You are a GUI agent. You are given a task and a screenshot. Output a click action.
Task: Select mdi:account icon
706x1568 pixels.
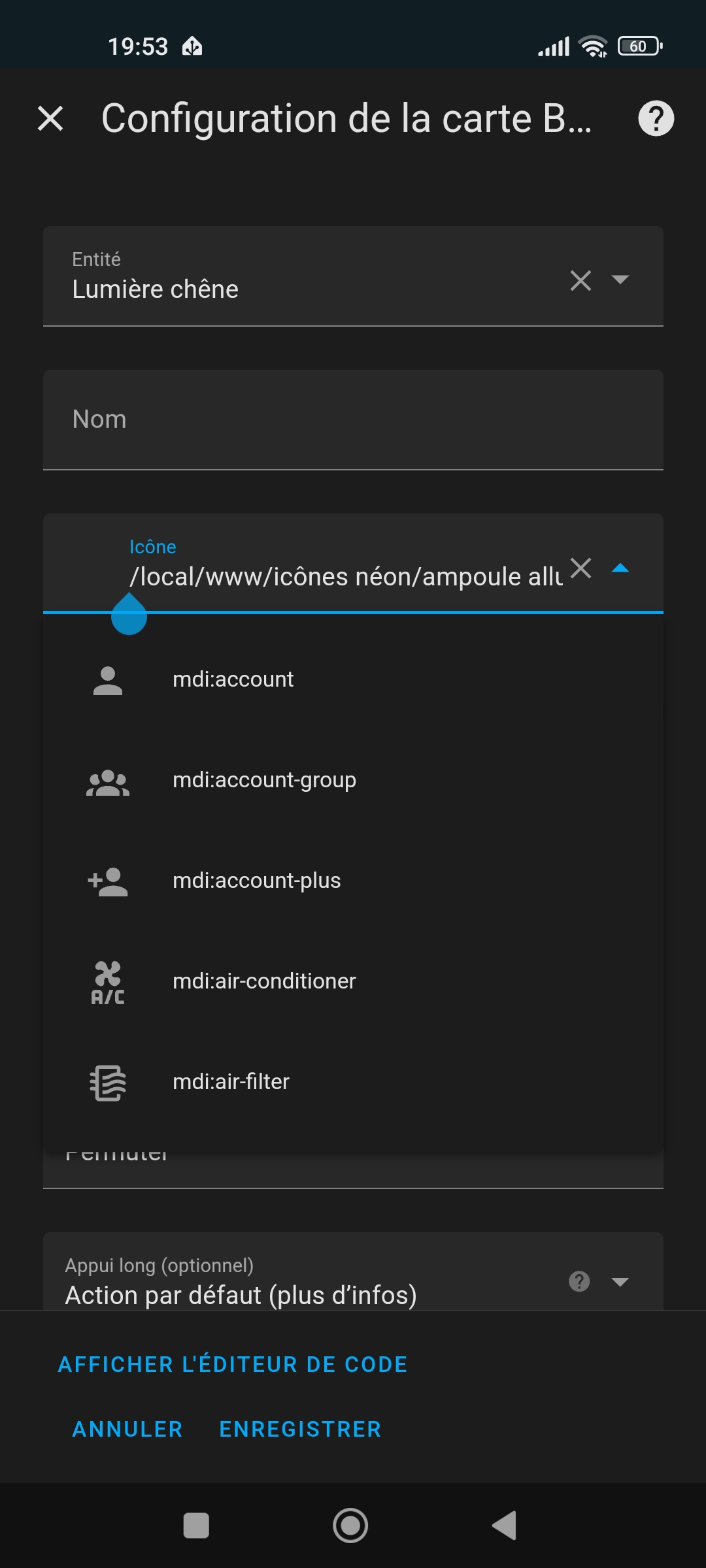point(353,679)
